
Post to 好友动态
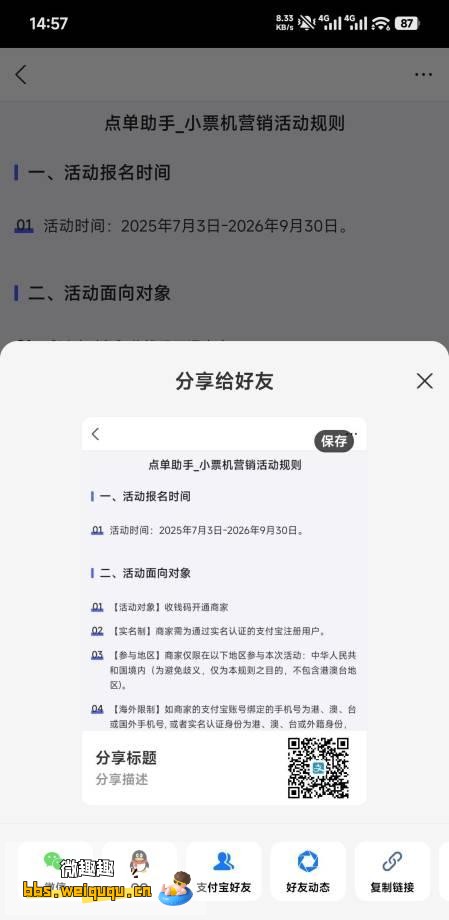point(308,871)
